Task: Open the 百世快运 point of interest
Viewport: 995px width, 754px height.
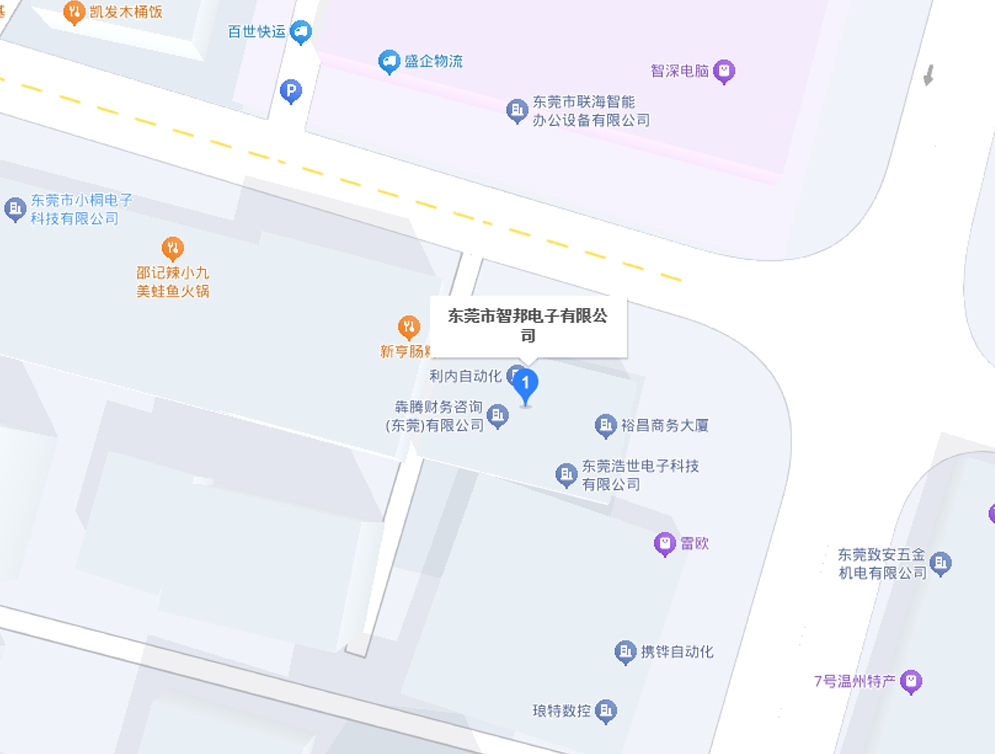Action: pyautogui.click(x=300, y=32)
